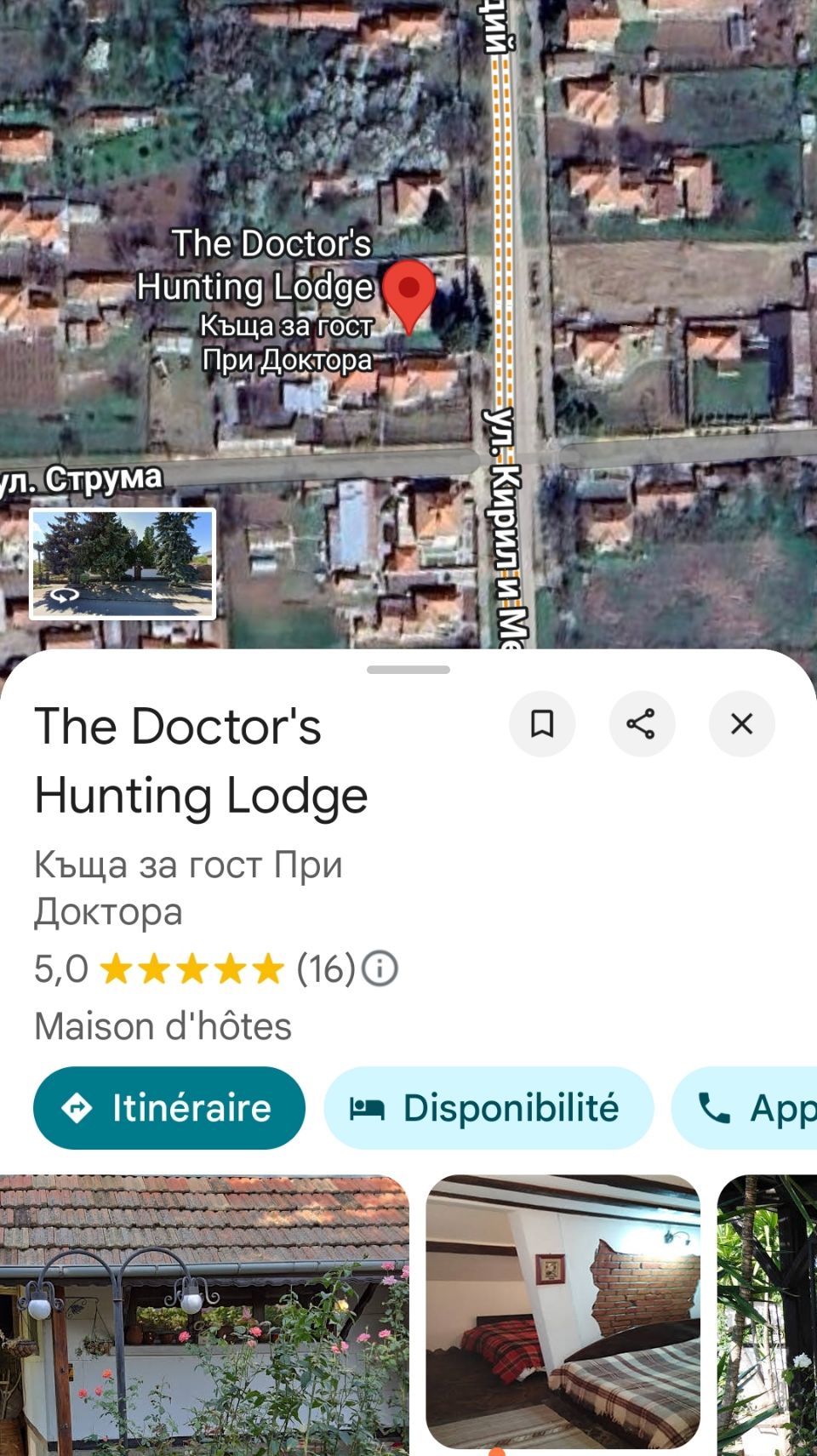The image size is (817, 1456).
Task: Open rating info icon next to reviews
Action: click(380, 968)
